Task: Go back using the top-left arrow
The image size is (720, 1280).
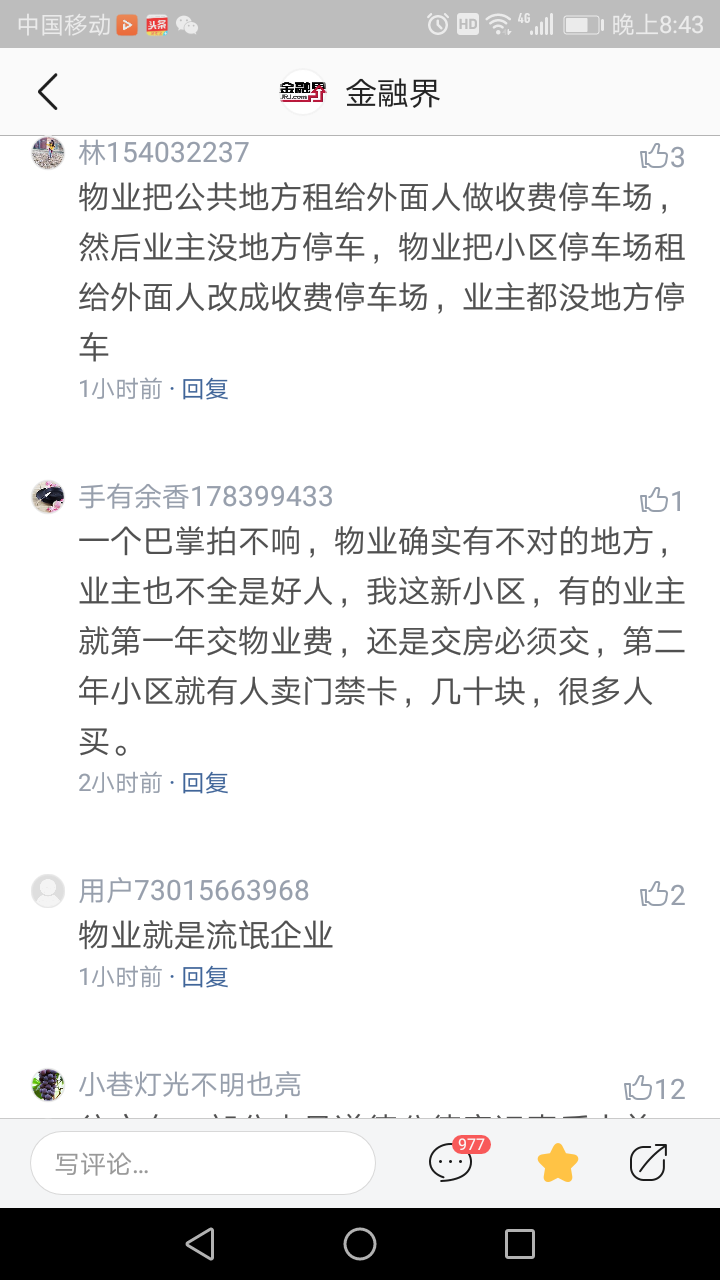Action: click(x=47, y=92)
